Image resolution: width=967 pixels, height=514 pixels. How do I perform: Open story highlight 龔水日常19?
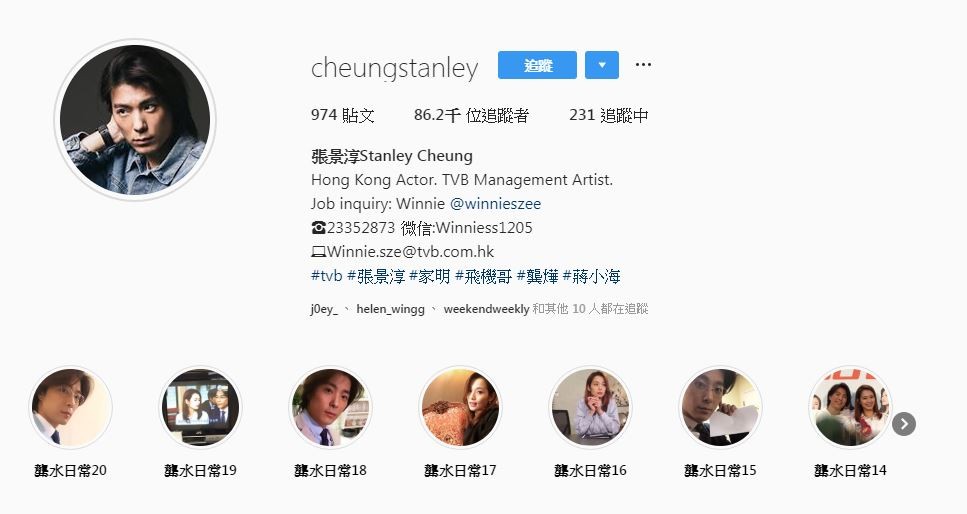pos(200,407)
